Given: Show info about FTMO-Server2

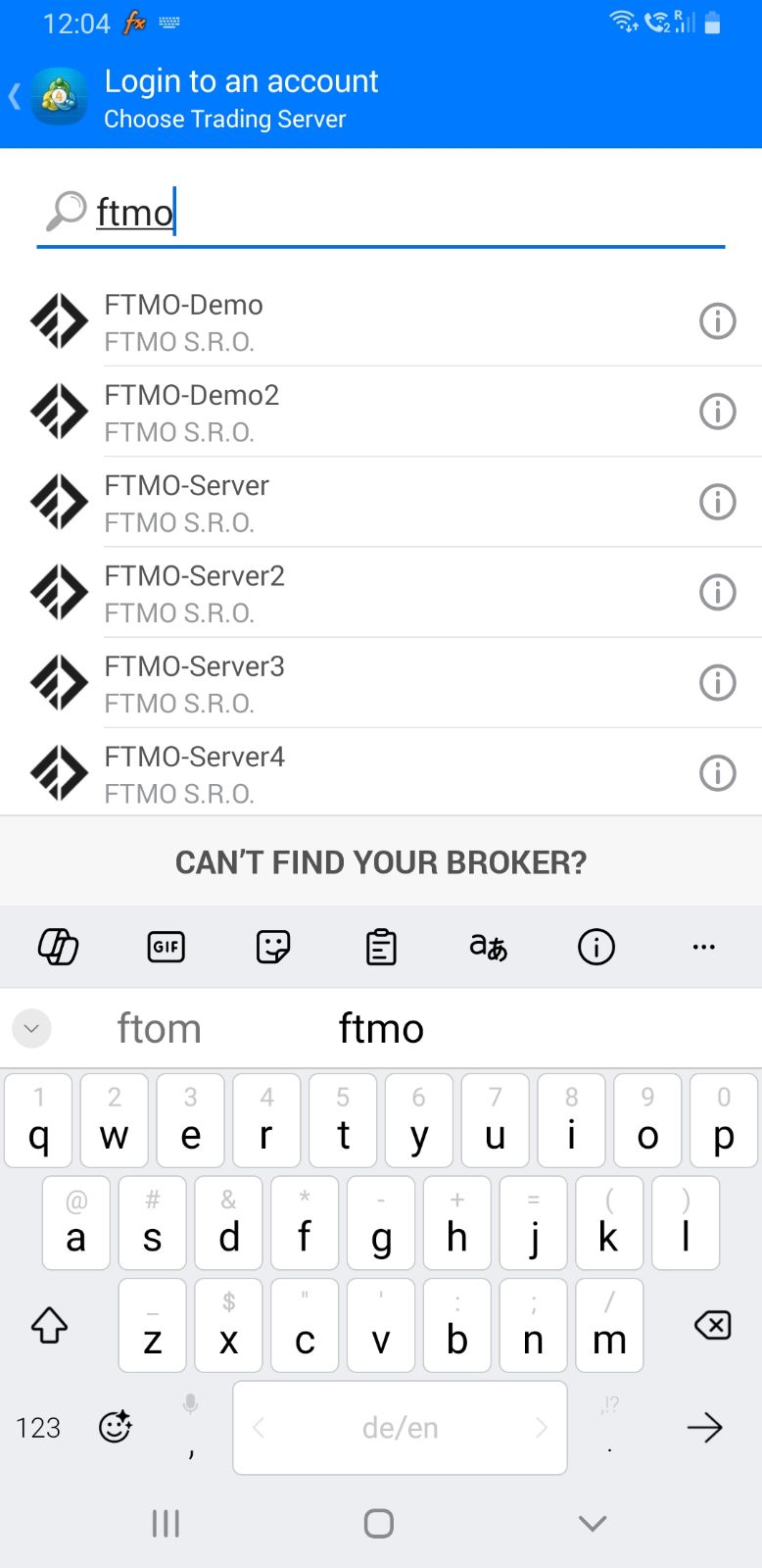Looking at the screenshot, I should (717, 592).
